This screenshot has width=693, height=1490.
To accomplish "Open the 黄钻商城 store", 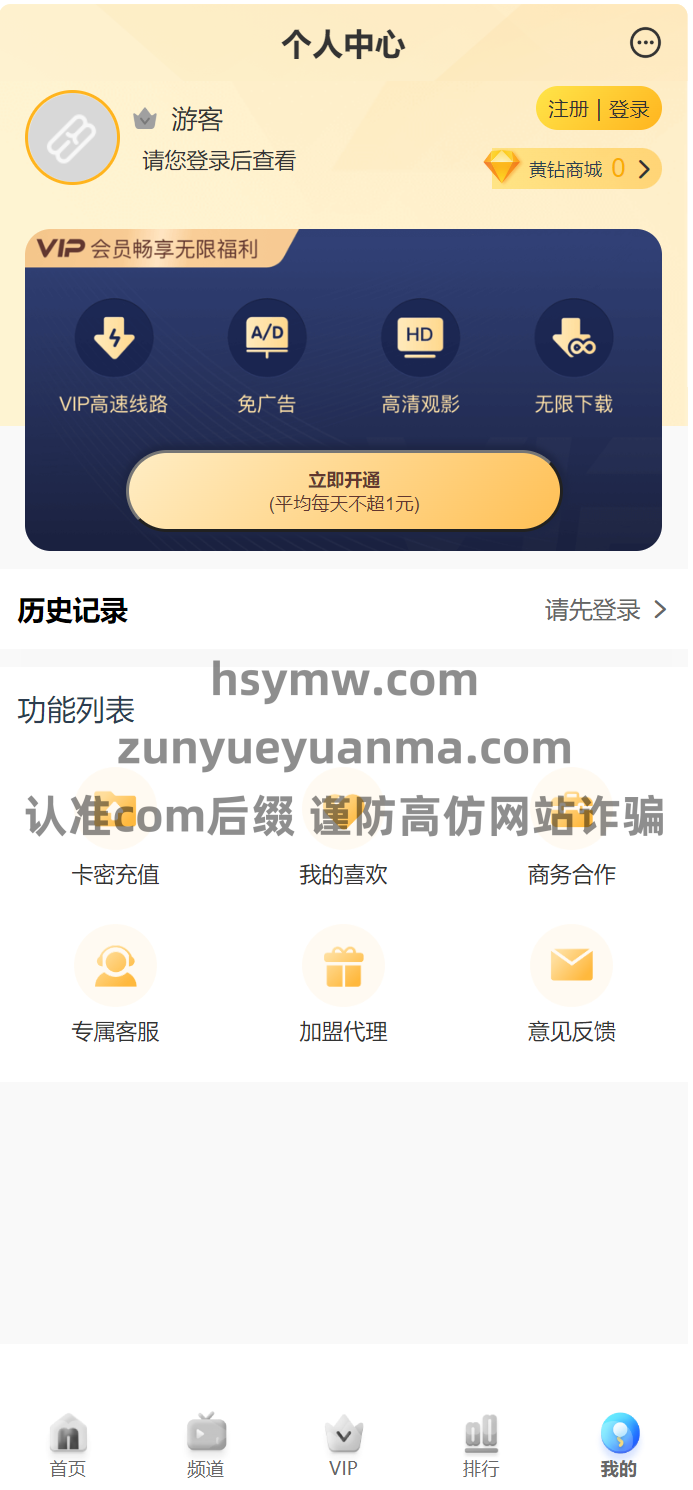I will pyautogui.click(x=575, y=169).
